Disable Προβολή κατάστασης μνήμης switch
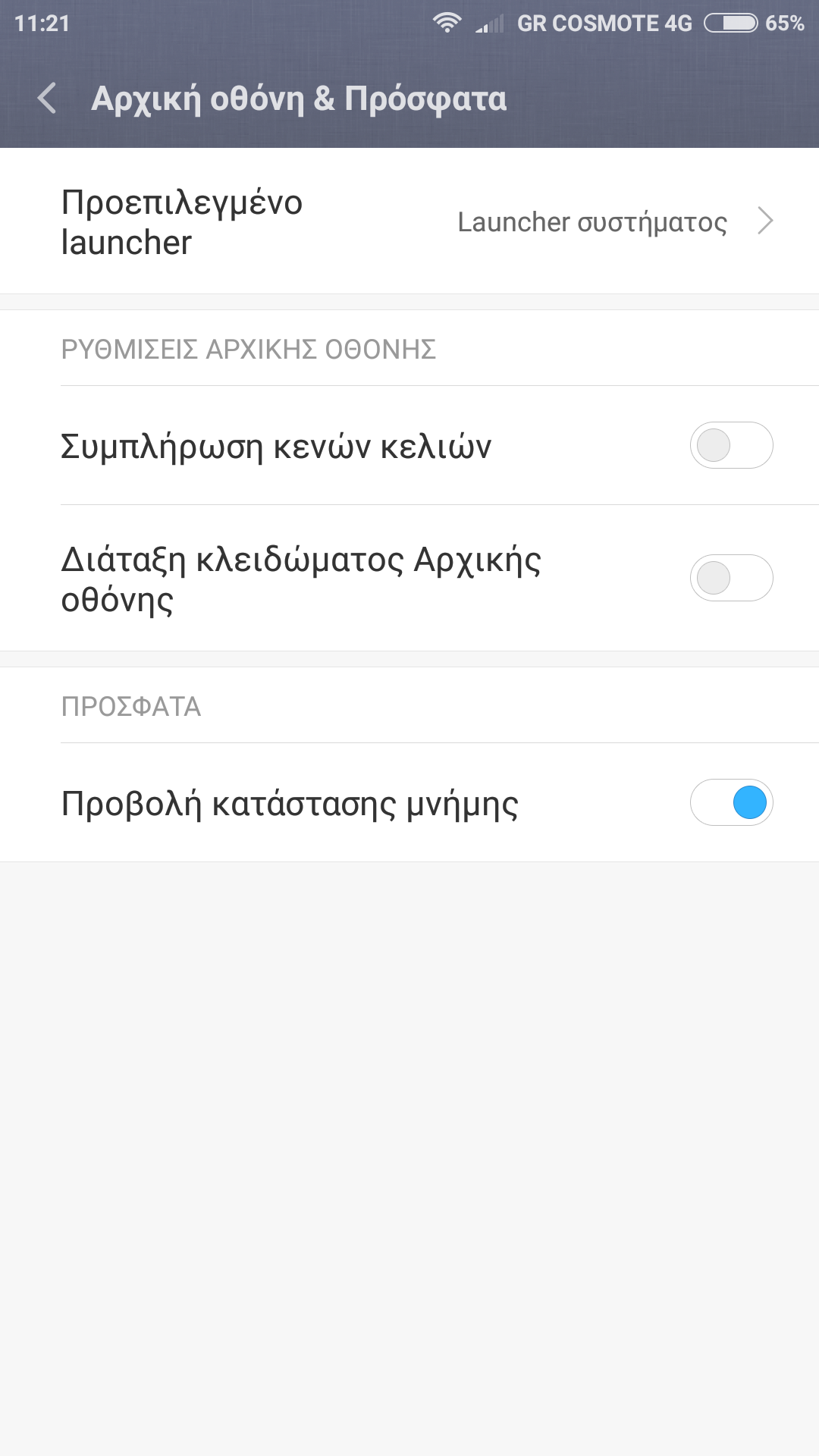The height and width of the screenshot is (1456, 819). 730,802
